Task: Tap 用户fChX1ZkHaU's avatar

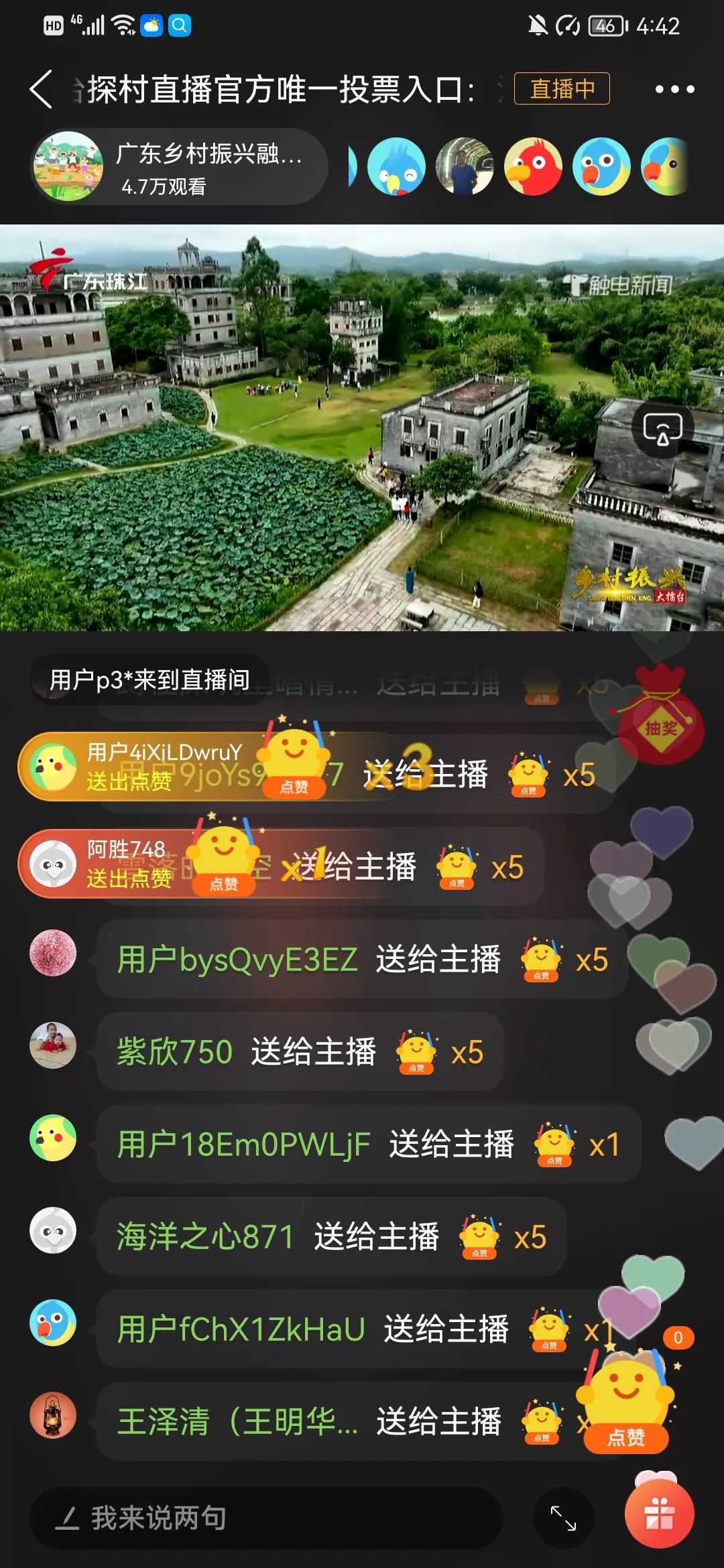Action: point(53,1323)
